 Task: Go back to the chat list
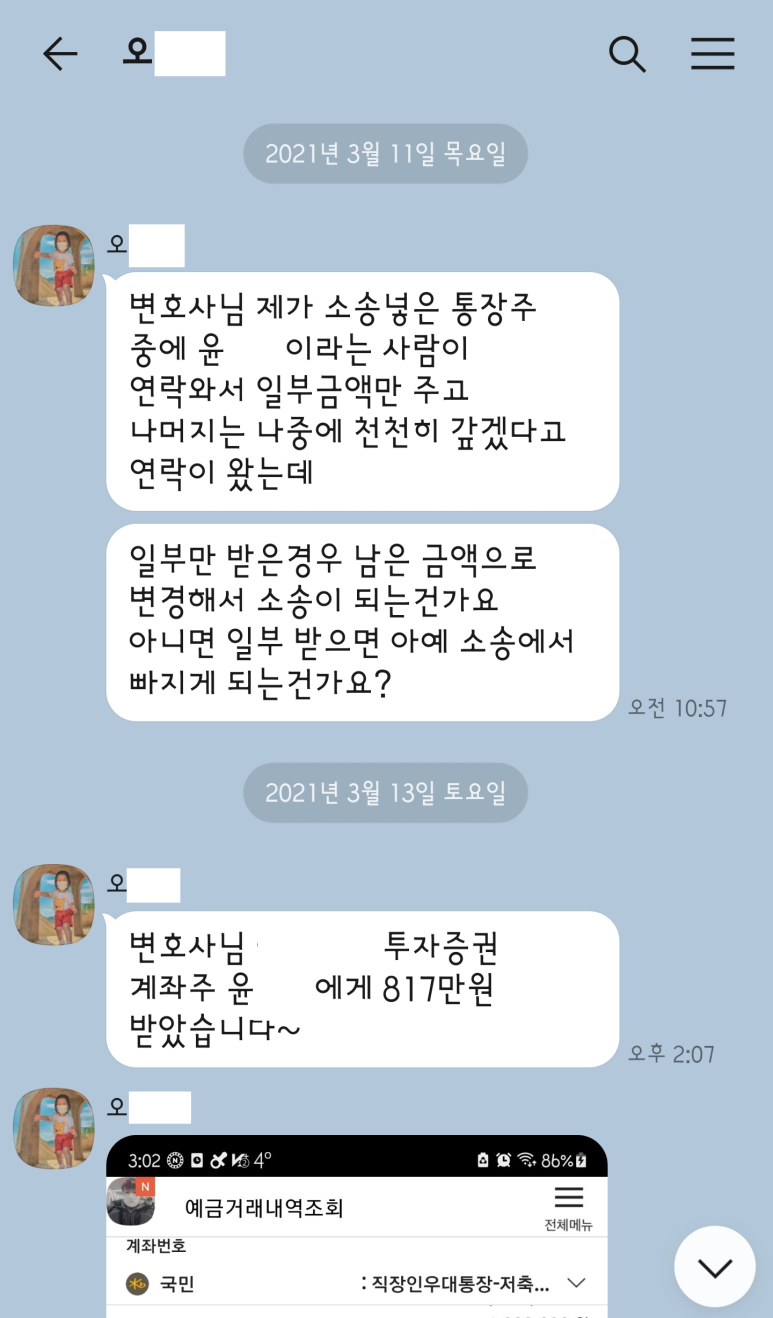(x=59, y=54)
